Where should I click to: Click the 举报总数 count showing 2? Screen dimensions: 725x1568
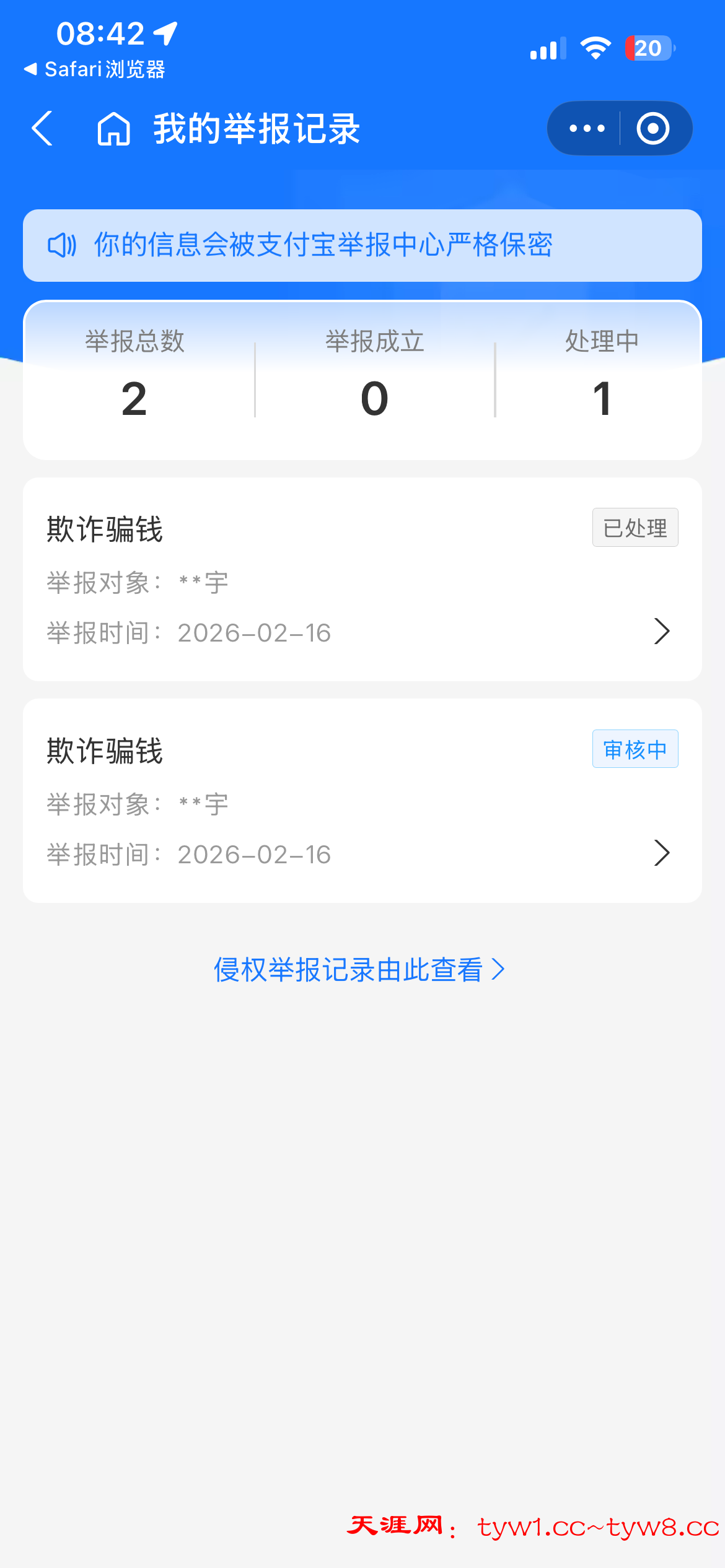pos(134,399)
